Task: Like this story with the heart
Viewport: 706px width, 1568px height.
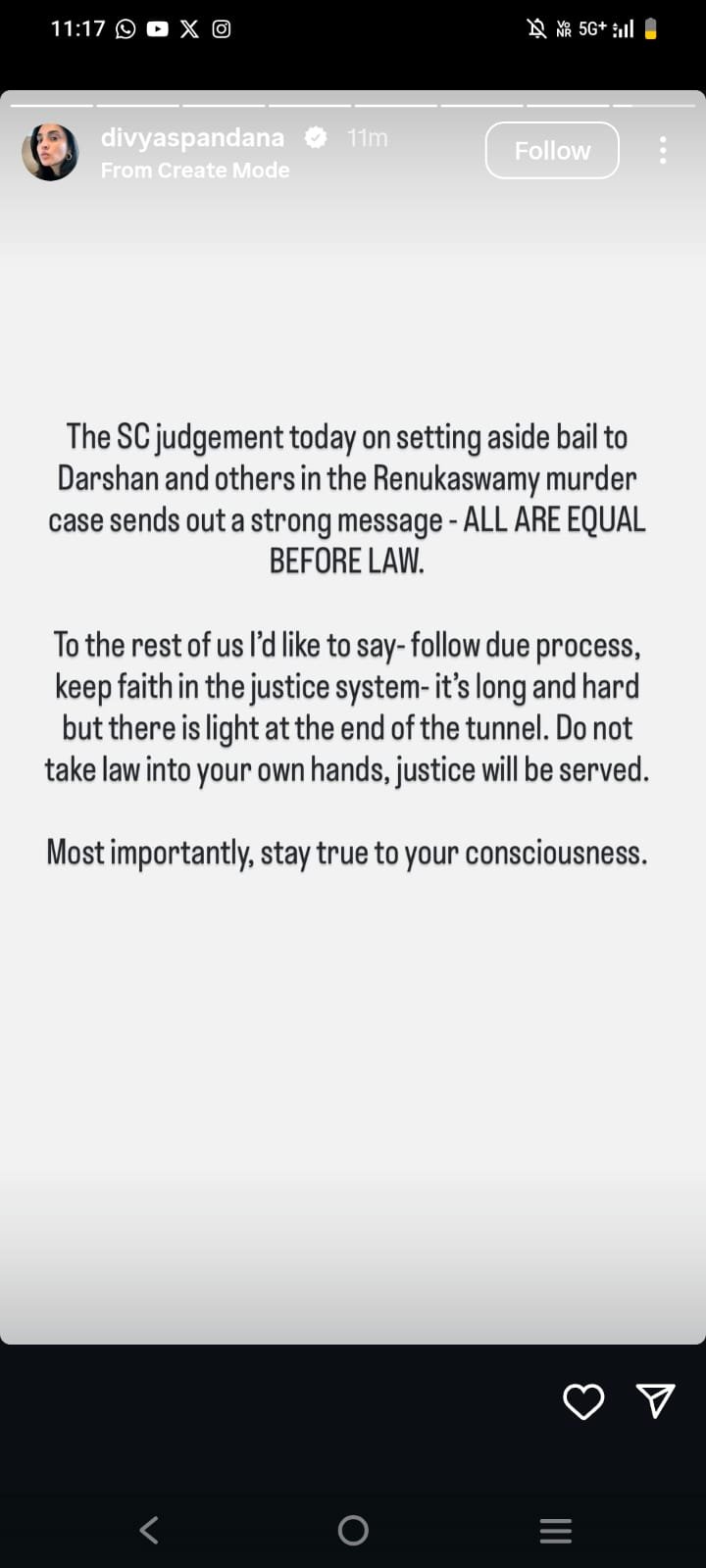Action: 583,1401
